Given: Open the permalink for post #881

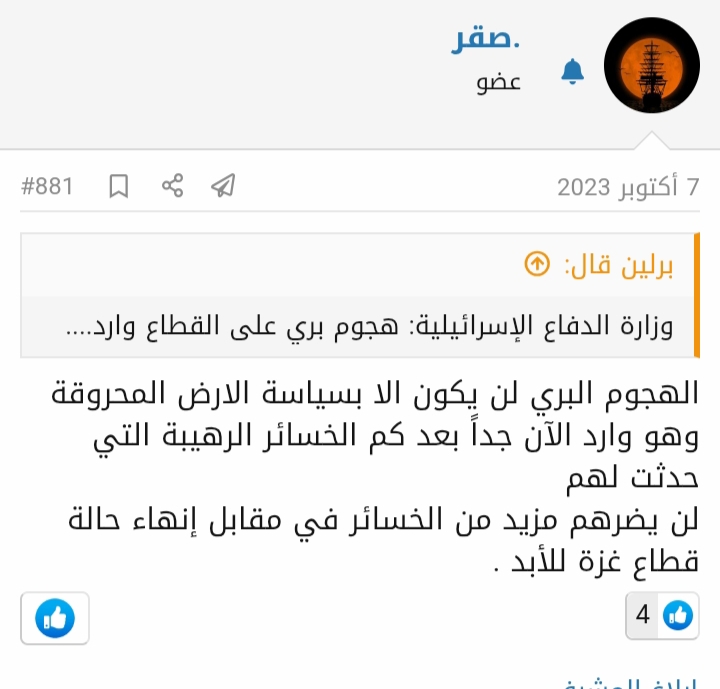Looking at the screenshot, I should tap(47, 186).
